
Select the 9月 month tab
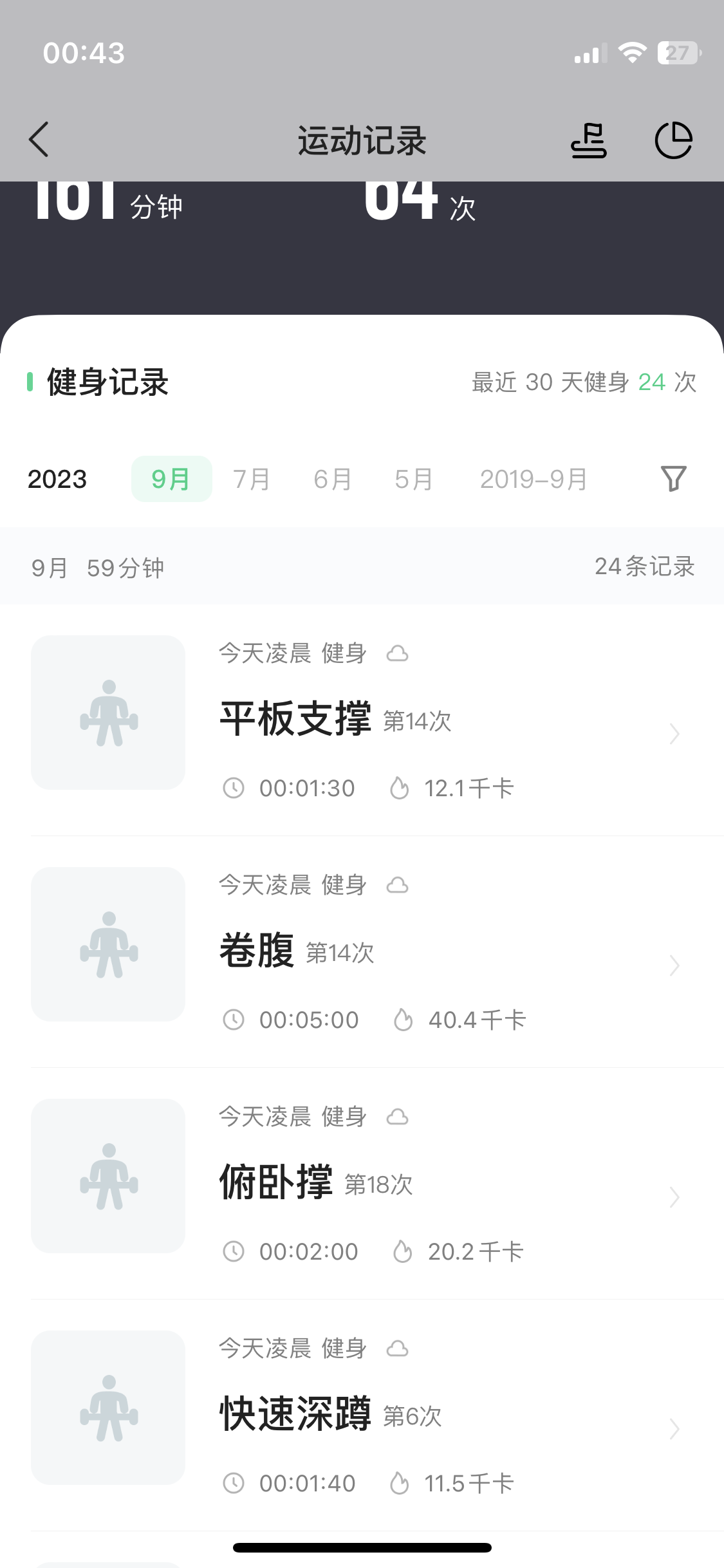[x=171, y=479]
